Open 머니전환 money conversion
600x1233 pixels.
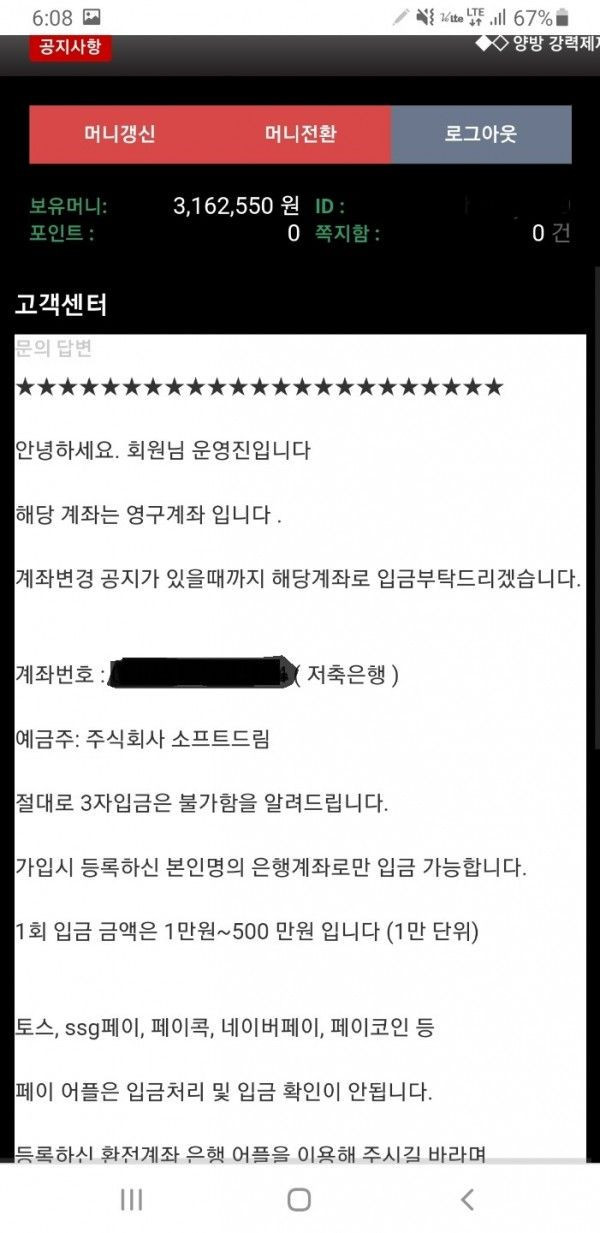[x=300, y=134]
